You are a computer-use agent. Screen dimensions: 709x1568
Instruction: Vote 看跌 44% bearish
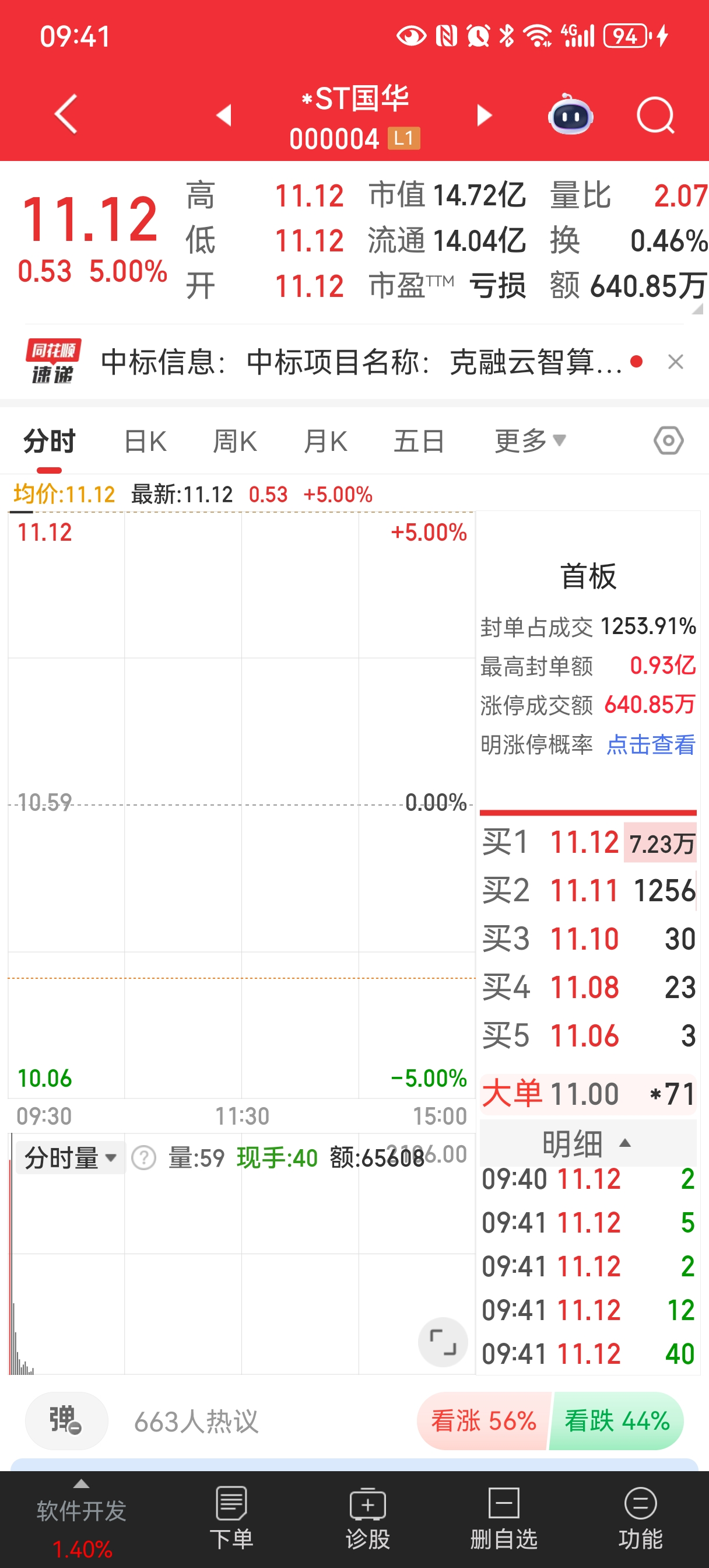[617, 1422]
